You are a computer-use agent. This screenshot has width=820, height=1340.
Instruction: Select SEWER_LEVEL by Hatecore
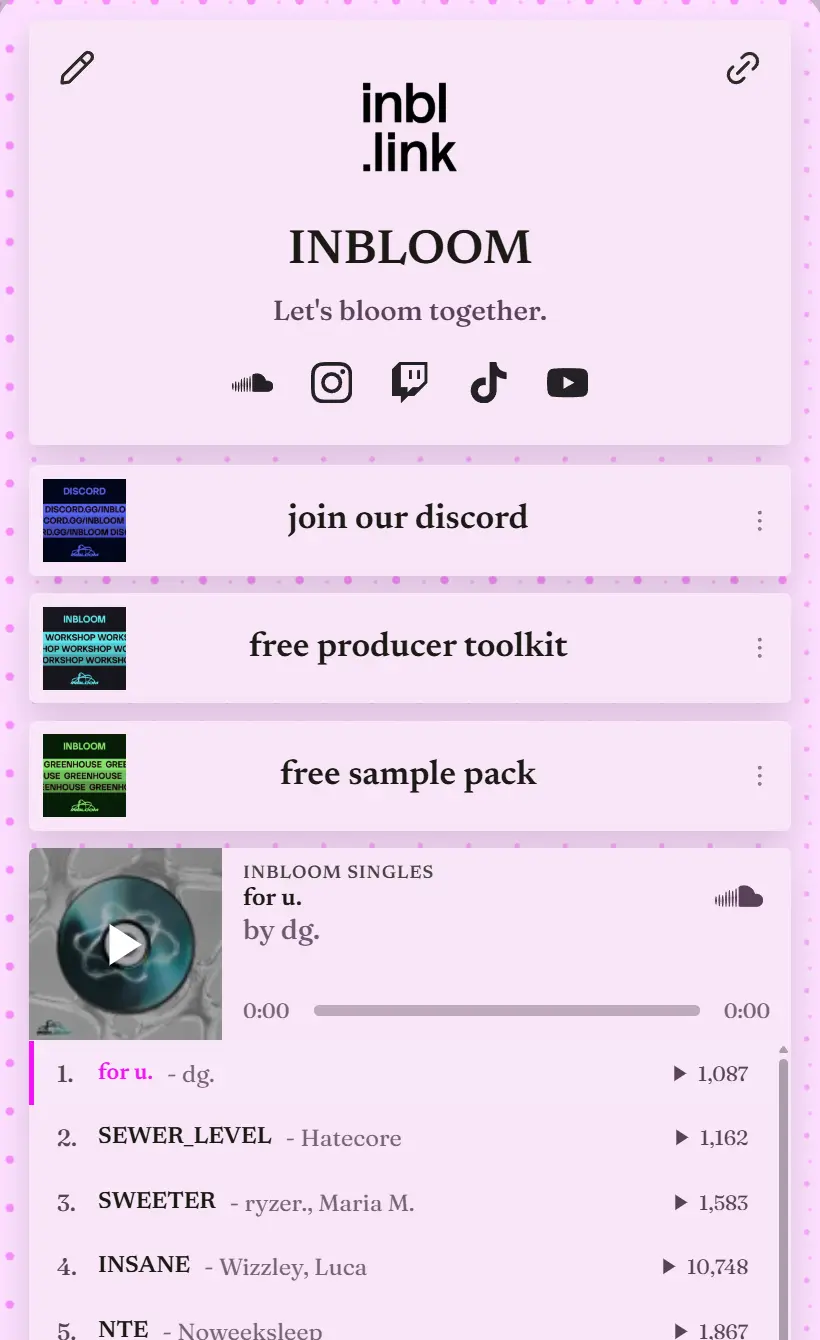[x=403, y=1138]
